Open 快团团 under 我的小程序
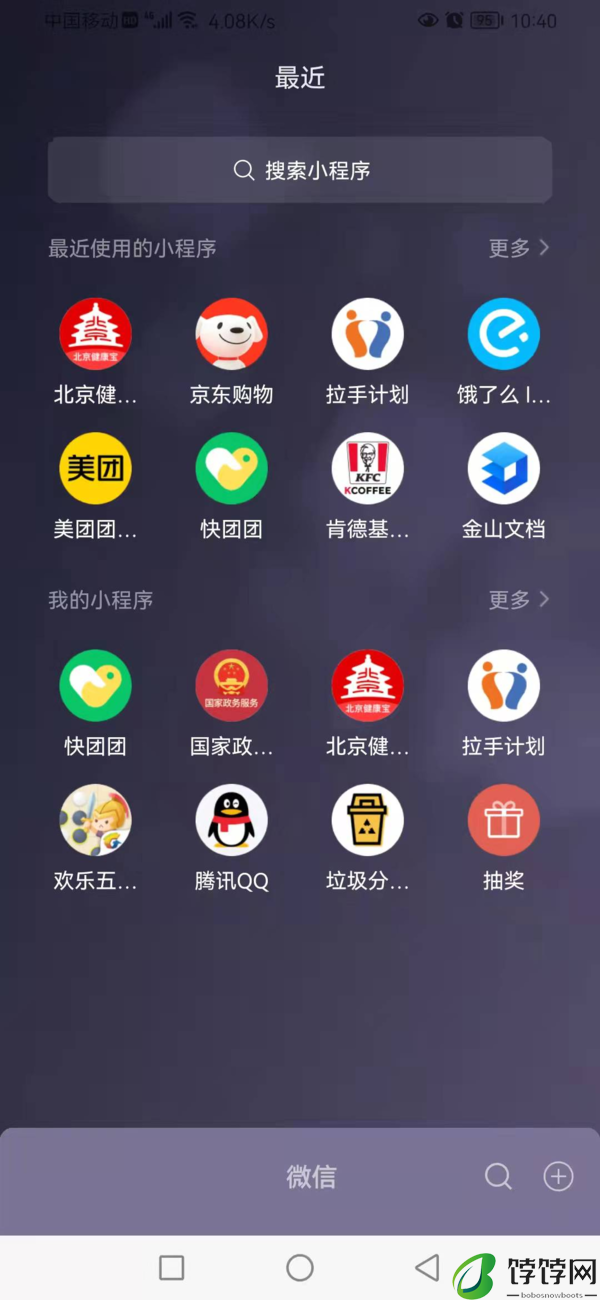Image resolution: width=600 pixels, height=1300 pixels. coord(95,686)
